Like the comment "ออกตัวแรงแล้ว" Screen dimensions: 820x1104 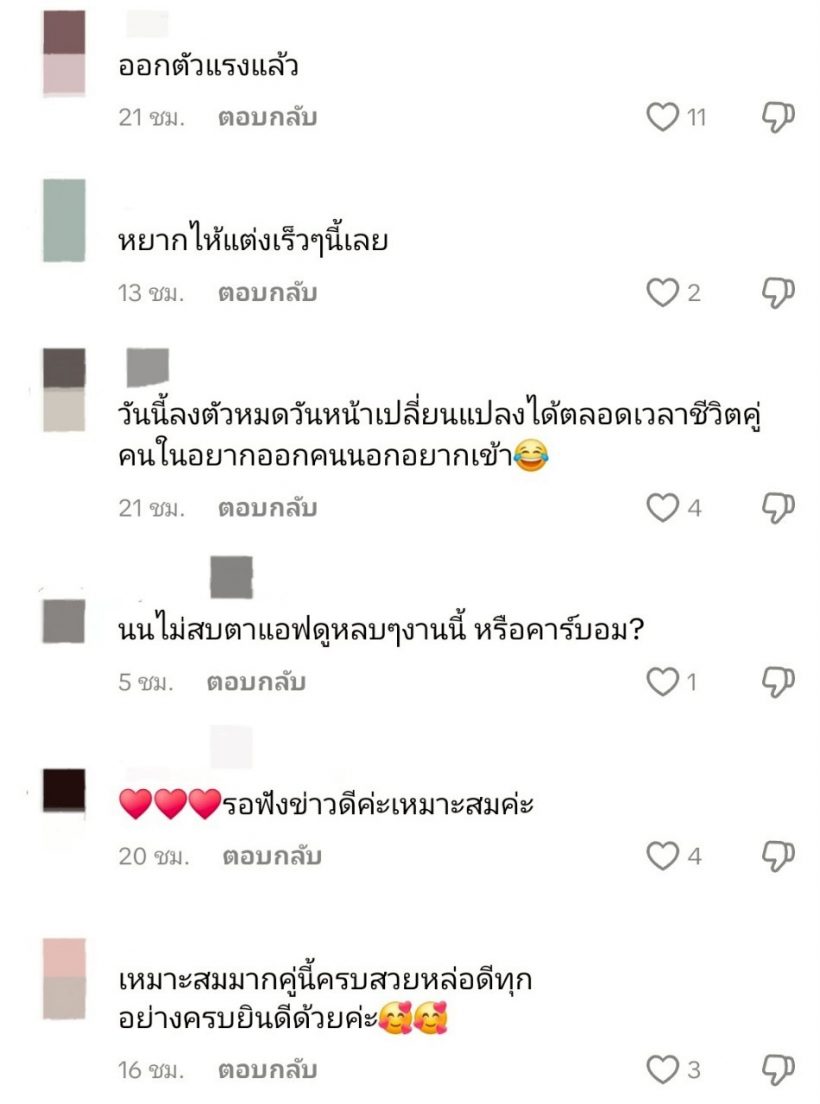663,118
